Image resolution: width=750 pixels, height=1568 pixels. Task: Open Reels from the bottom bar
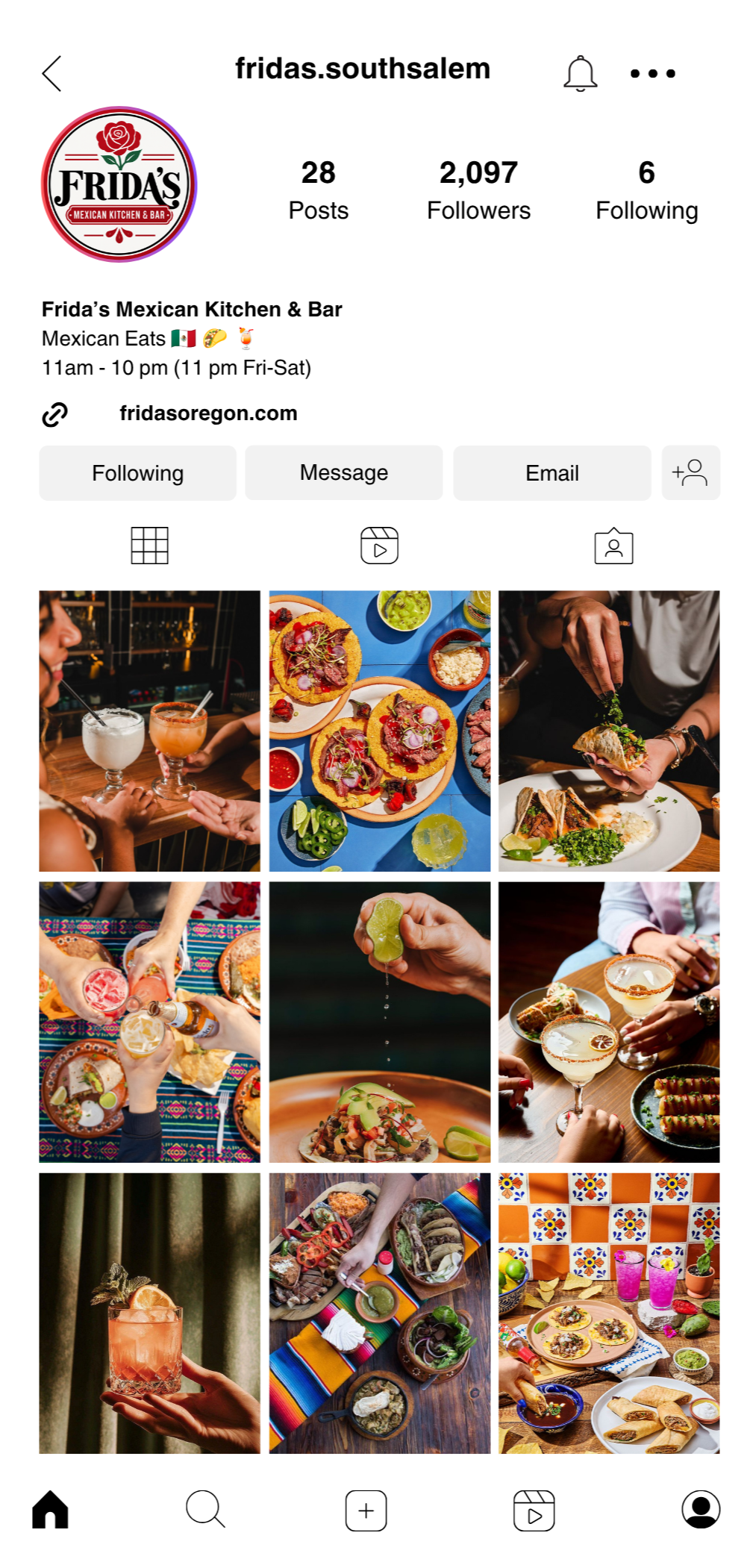534,1511
